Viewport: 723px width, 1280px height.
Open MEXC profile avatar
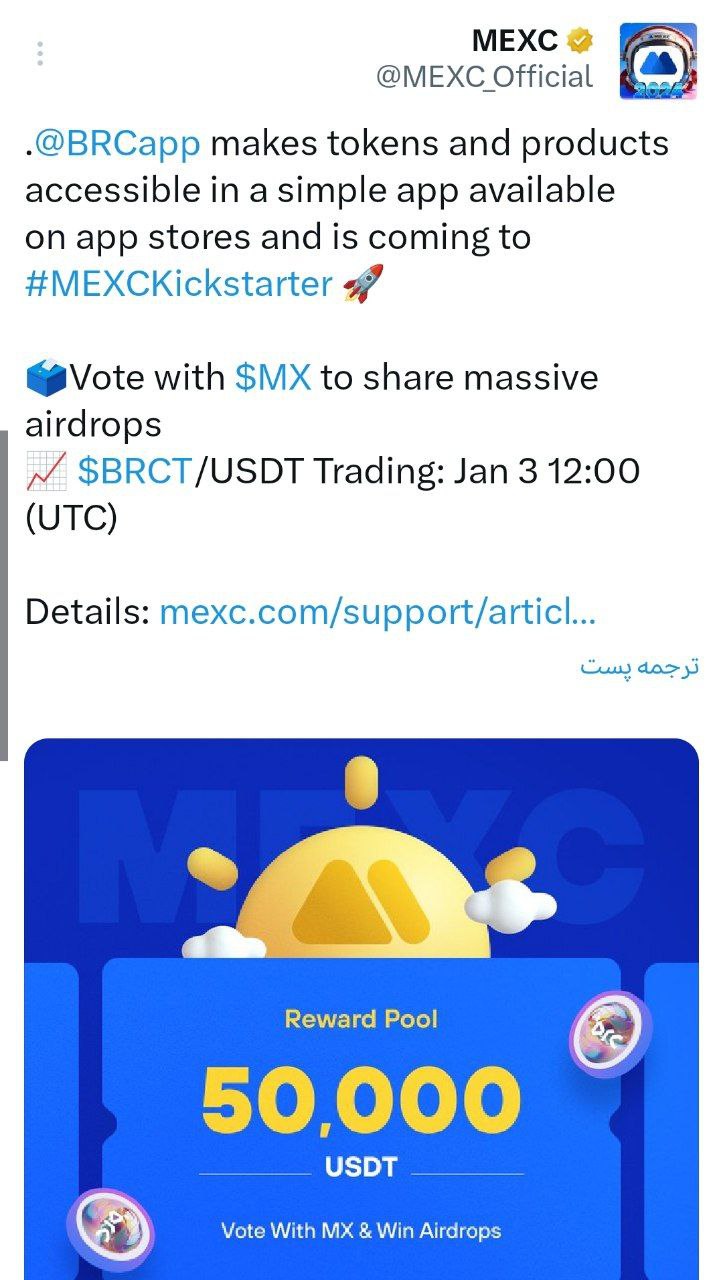659,60
